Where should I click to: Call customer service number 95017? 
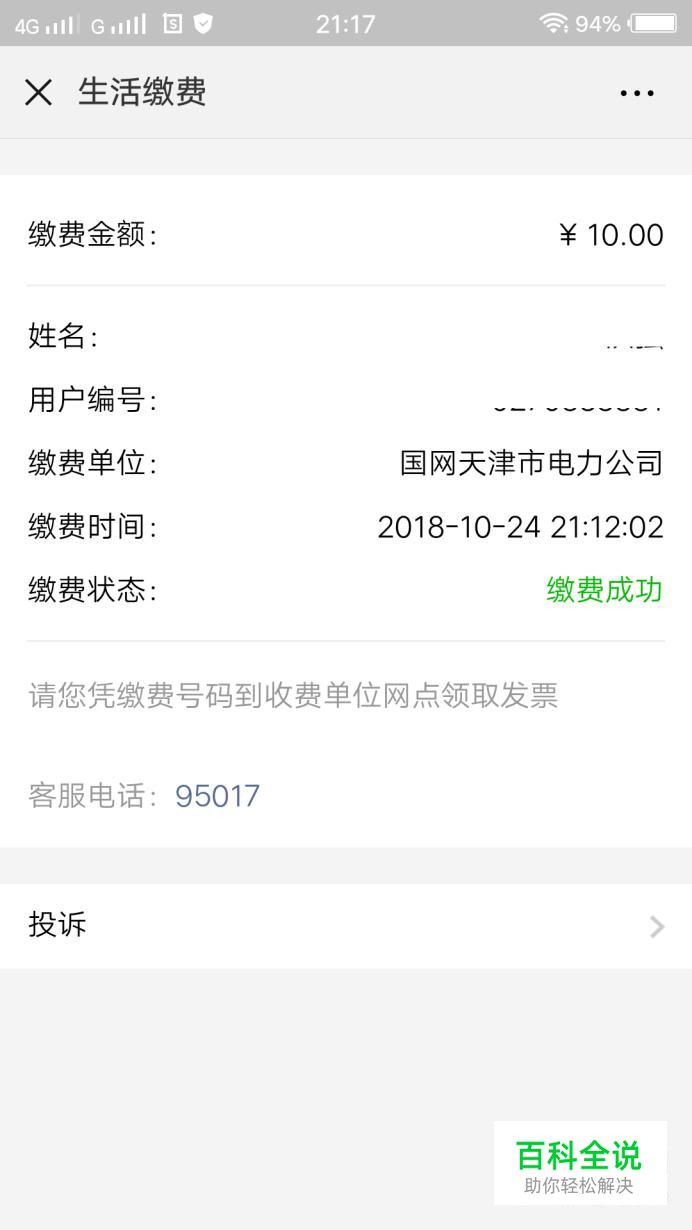pyautogui.click(x=217, y=796)
